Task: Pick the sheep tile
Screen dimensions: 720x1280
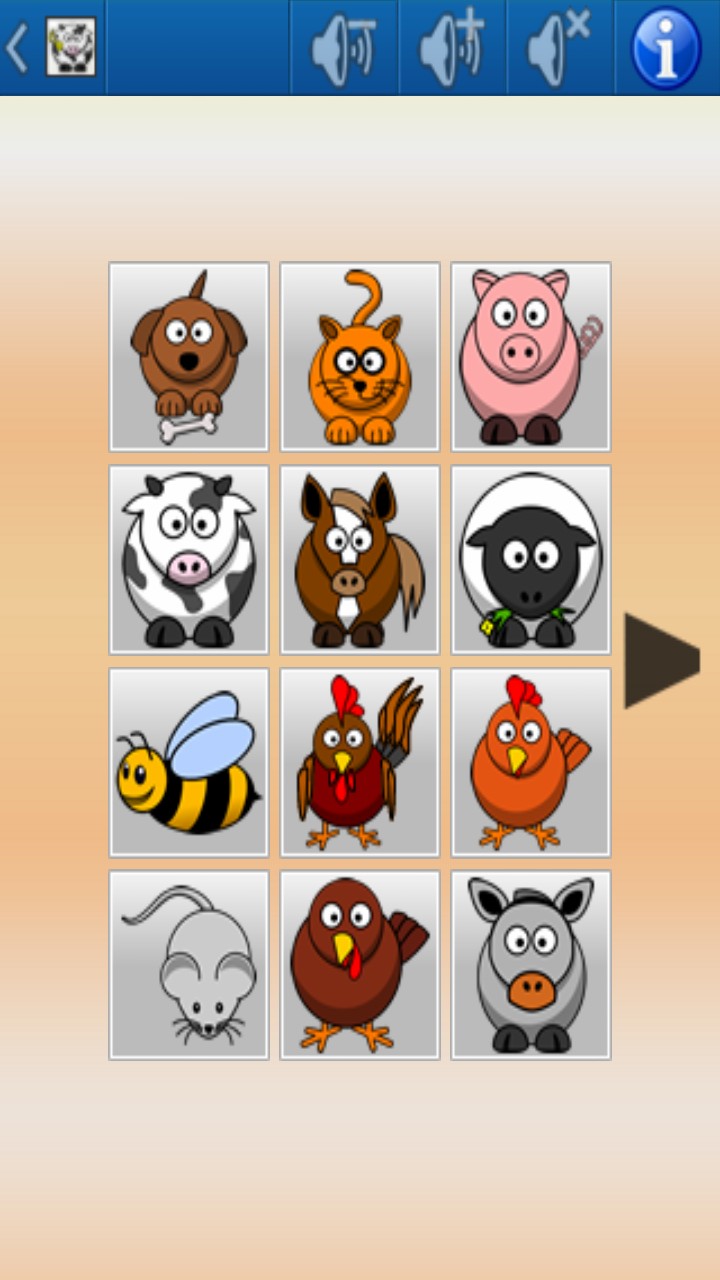Action: [531, 559]
